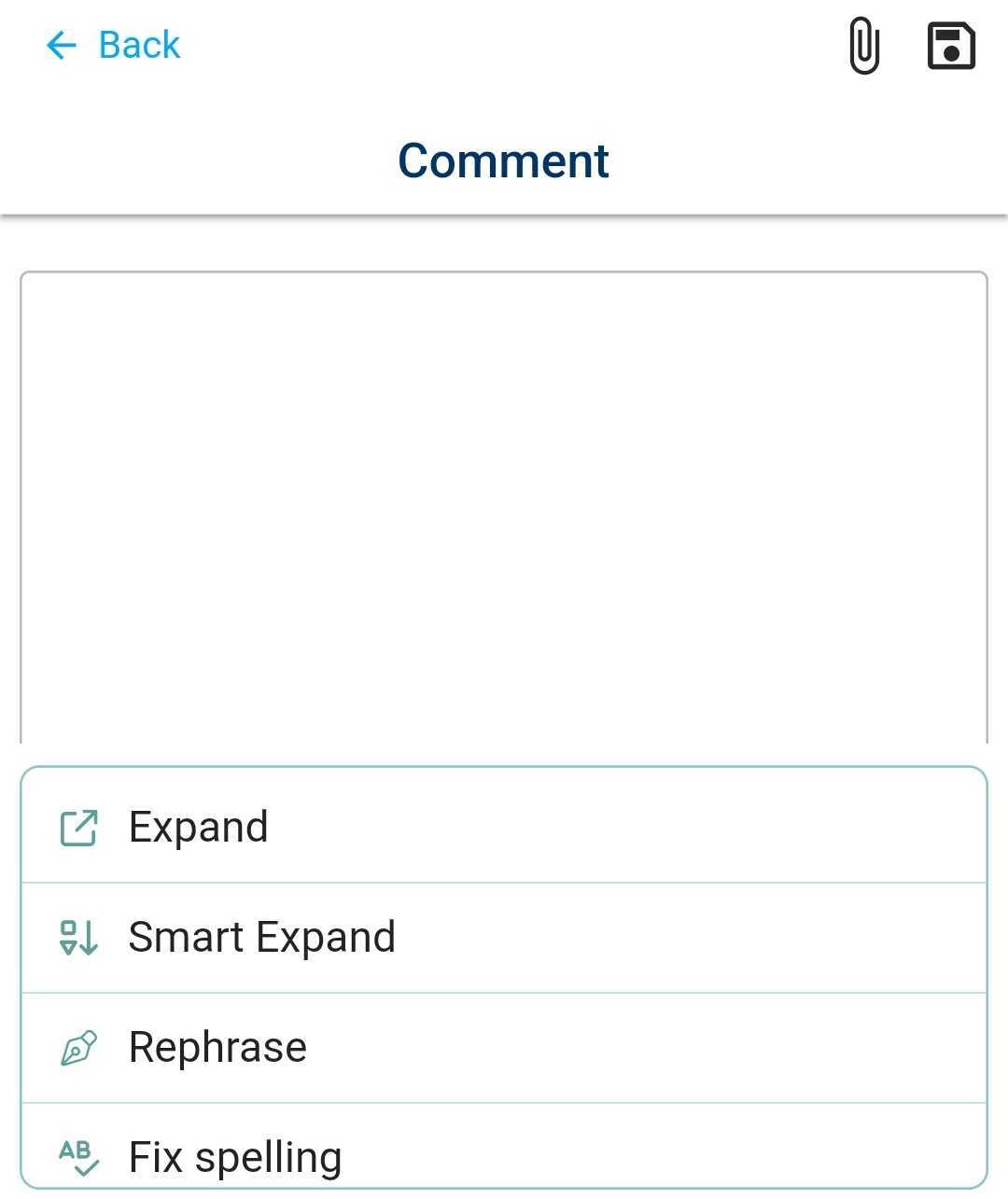The image size is (1008, 1199).
Task: Select the Rephrase option
Action: (503, 1047)
